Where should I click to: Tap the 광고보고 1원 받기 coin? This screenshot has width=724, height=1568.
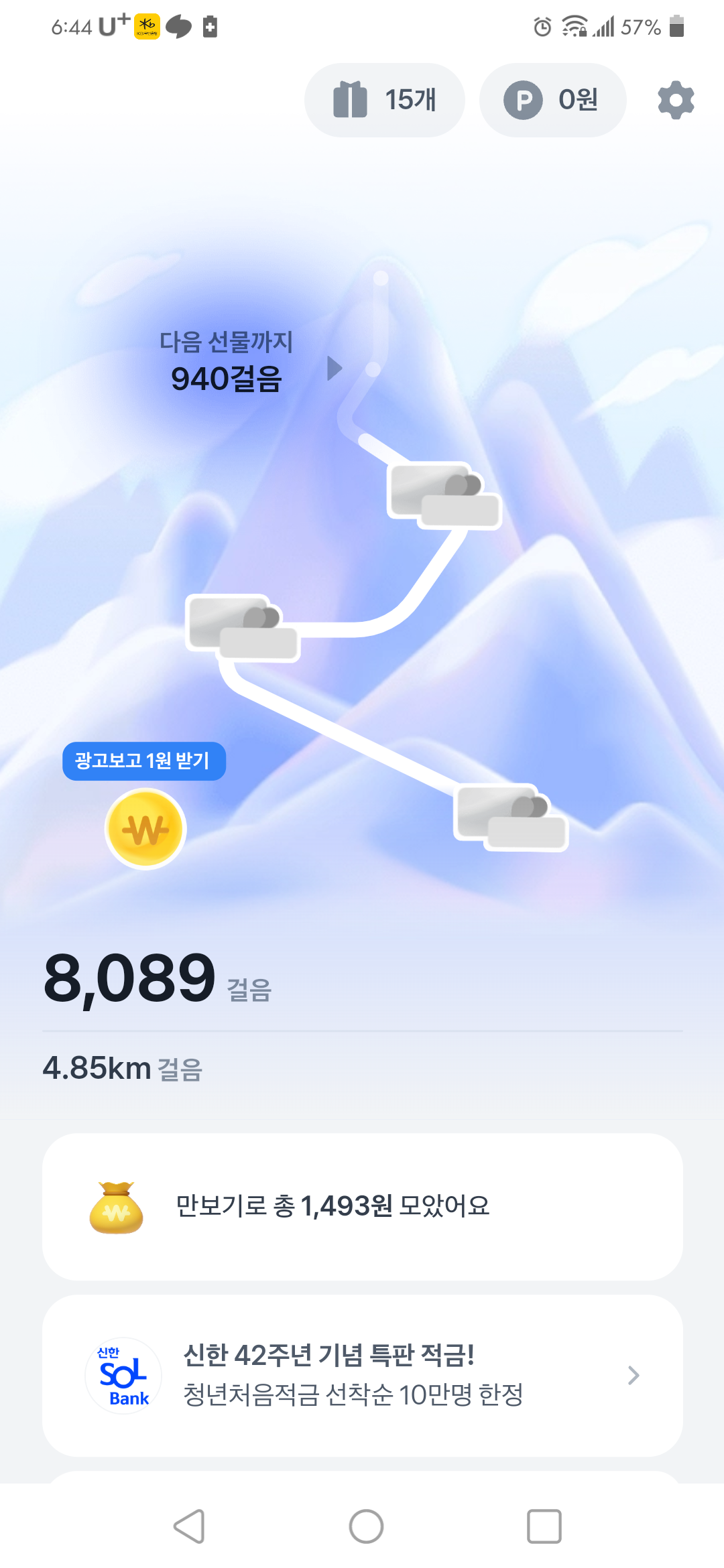(145, 829)
